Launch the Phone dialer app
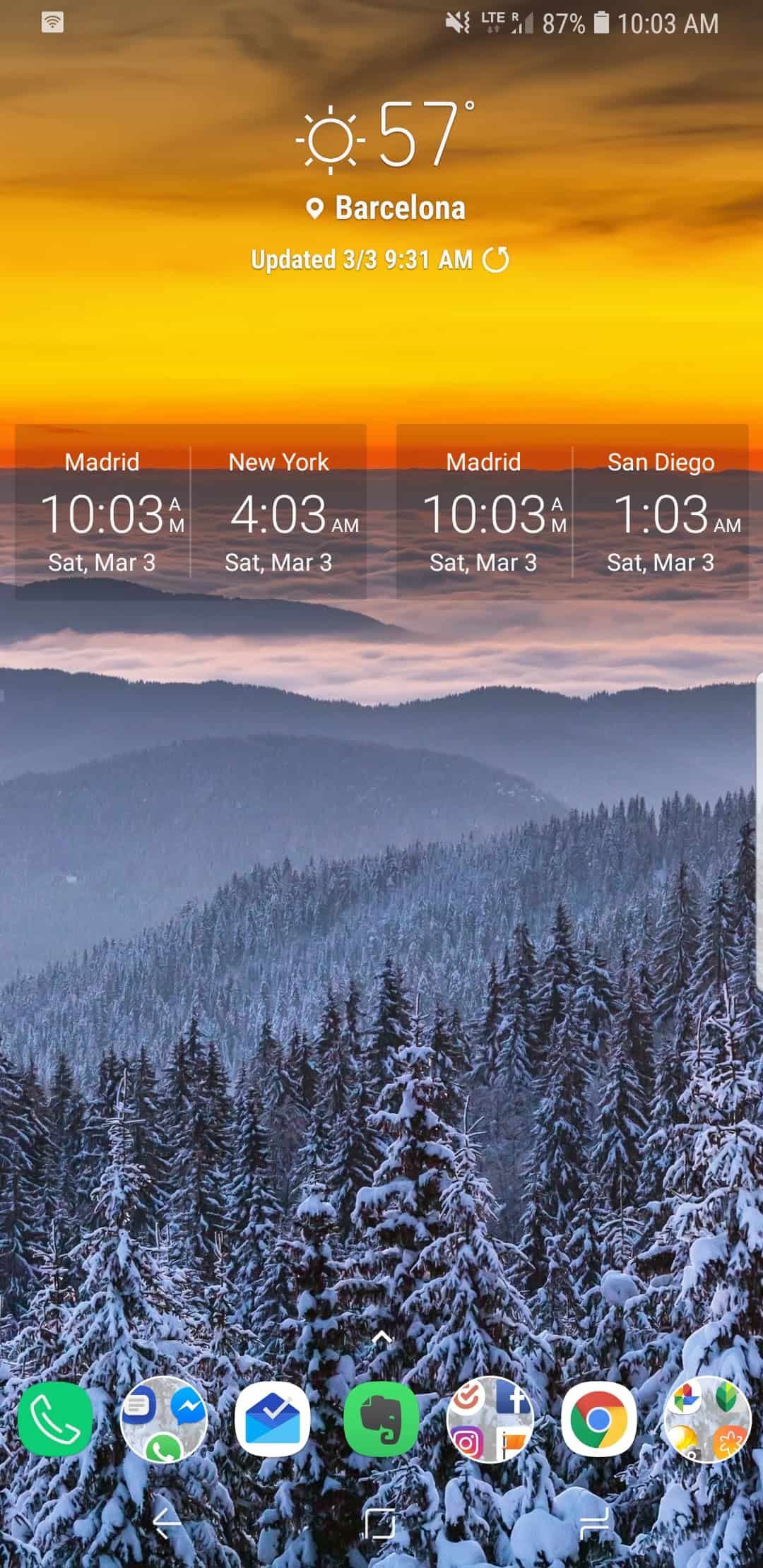This screenshot has height=1568, width=763. [x=55, y=1419]
